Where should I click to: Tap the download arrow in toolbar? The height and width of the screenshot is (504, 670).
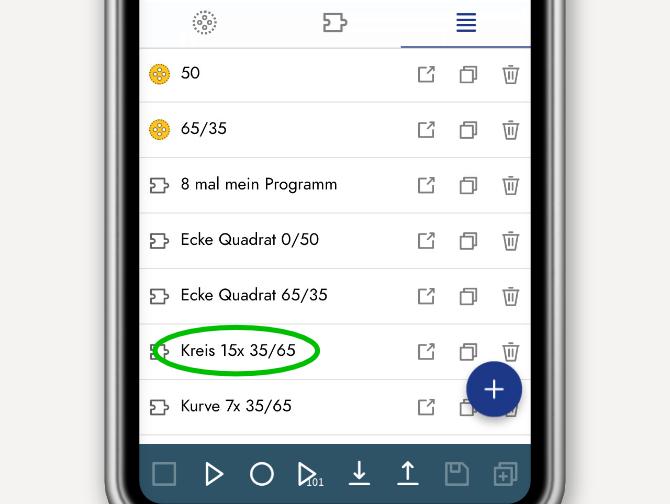click(x=359, y=473)
